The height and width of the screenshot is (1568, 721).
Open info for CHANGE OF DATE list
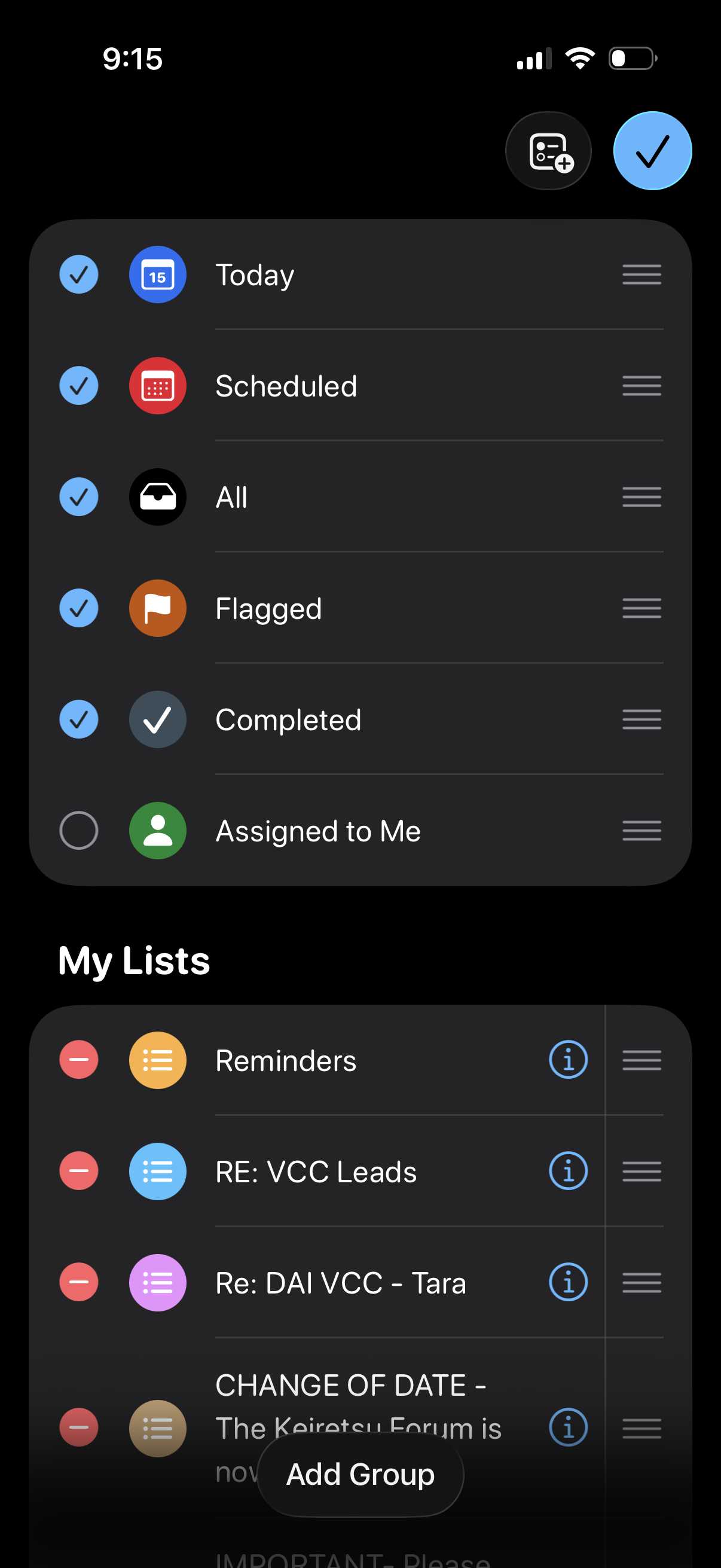point(569,1427)
